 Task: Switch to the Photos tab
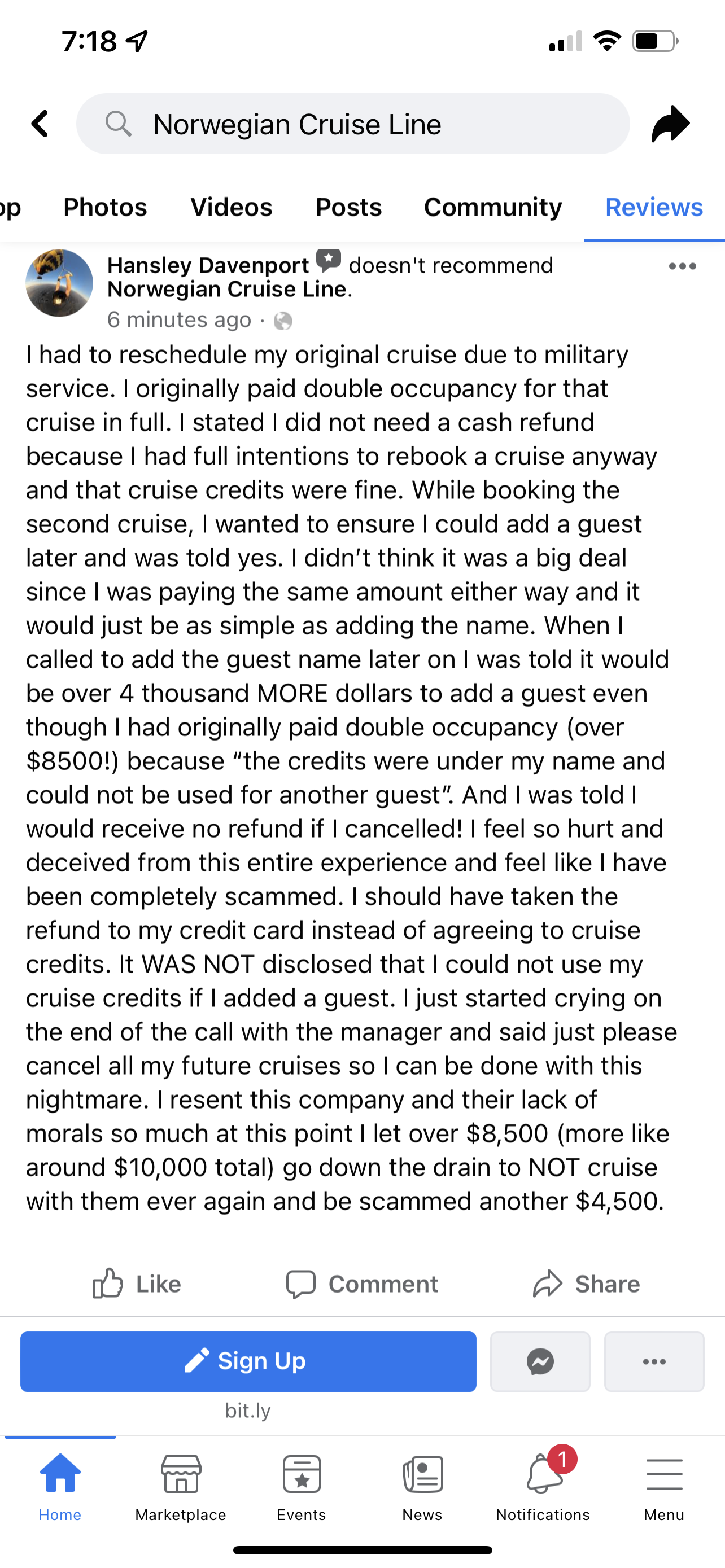[x=104, y=207]
